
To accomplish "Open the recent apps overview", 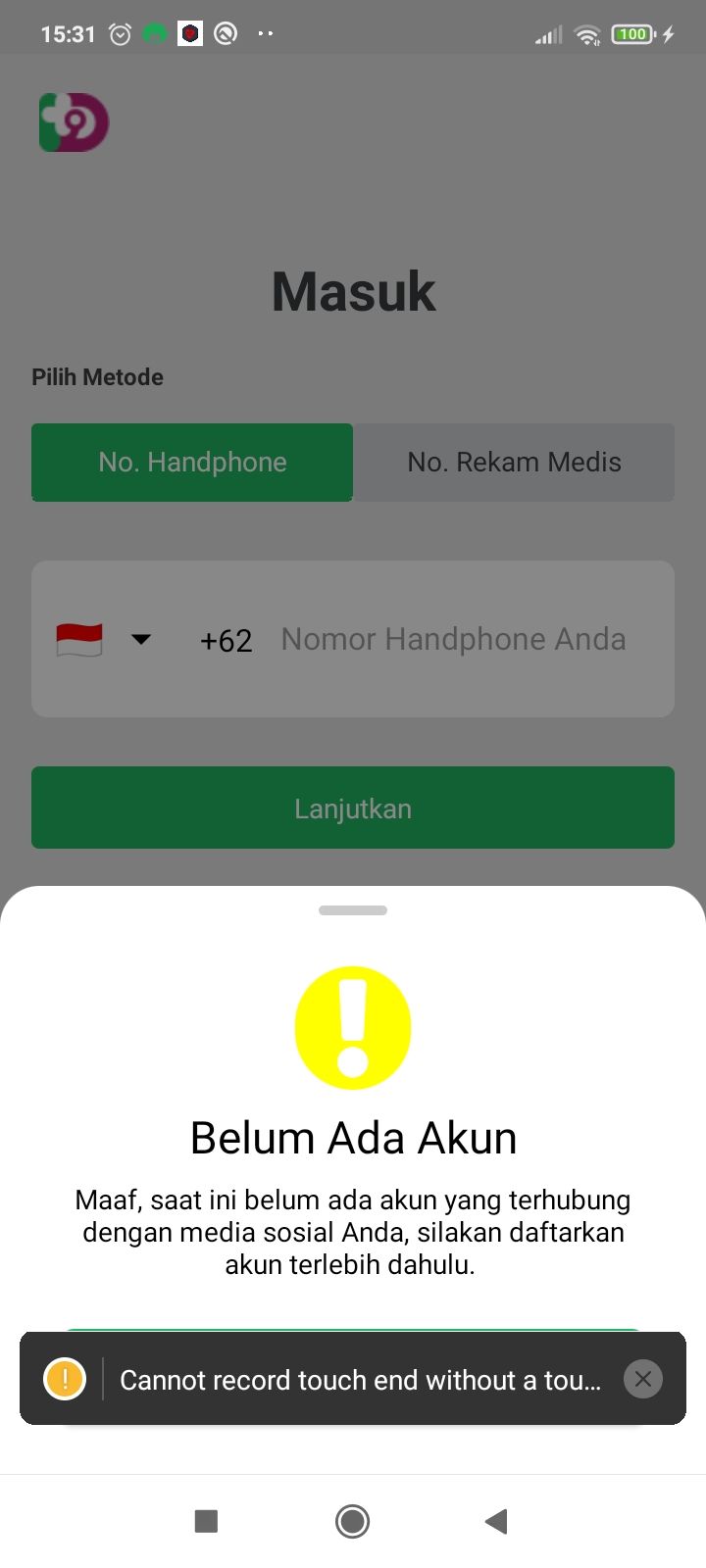I will click(206, 1521).
